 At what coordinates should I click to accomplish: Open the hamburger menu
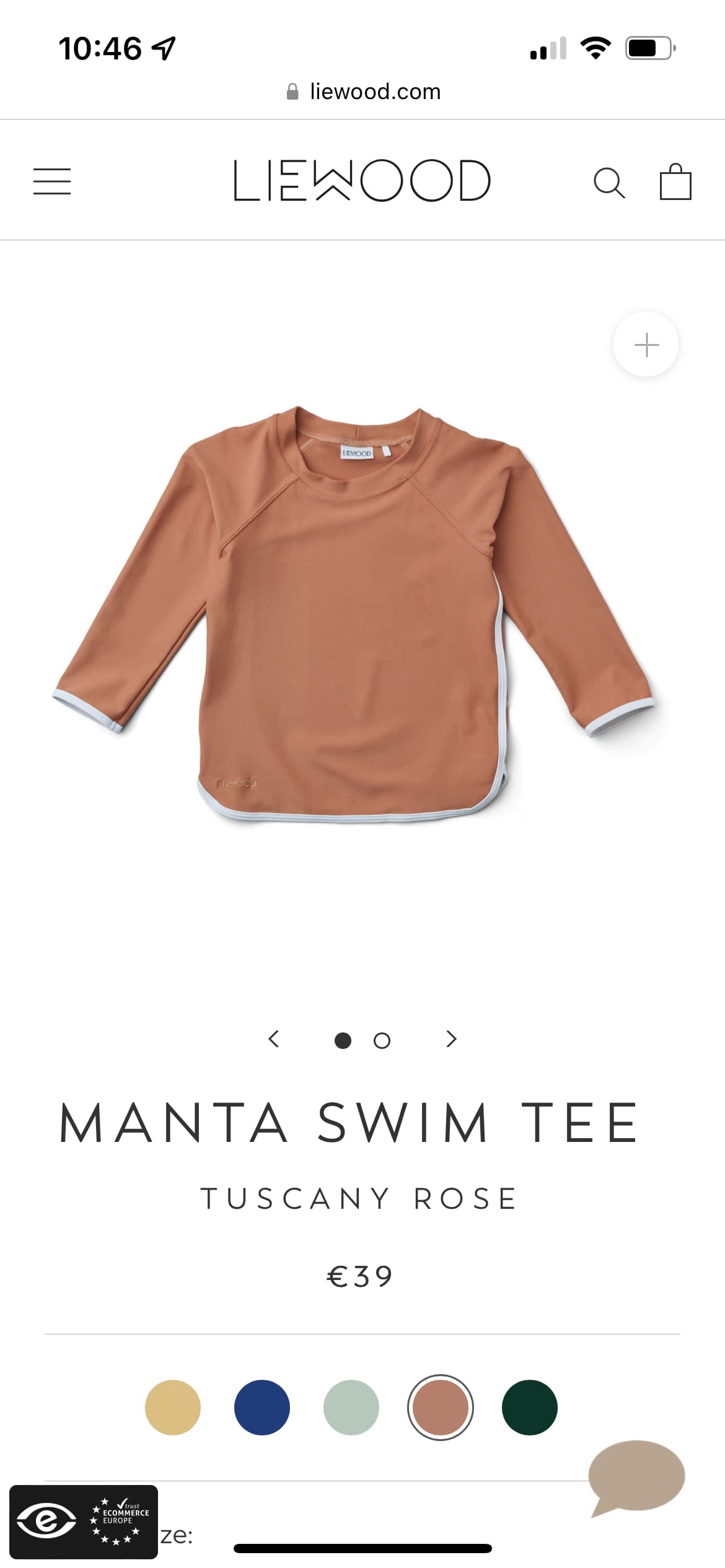pos(52,181)
